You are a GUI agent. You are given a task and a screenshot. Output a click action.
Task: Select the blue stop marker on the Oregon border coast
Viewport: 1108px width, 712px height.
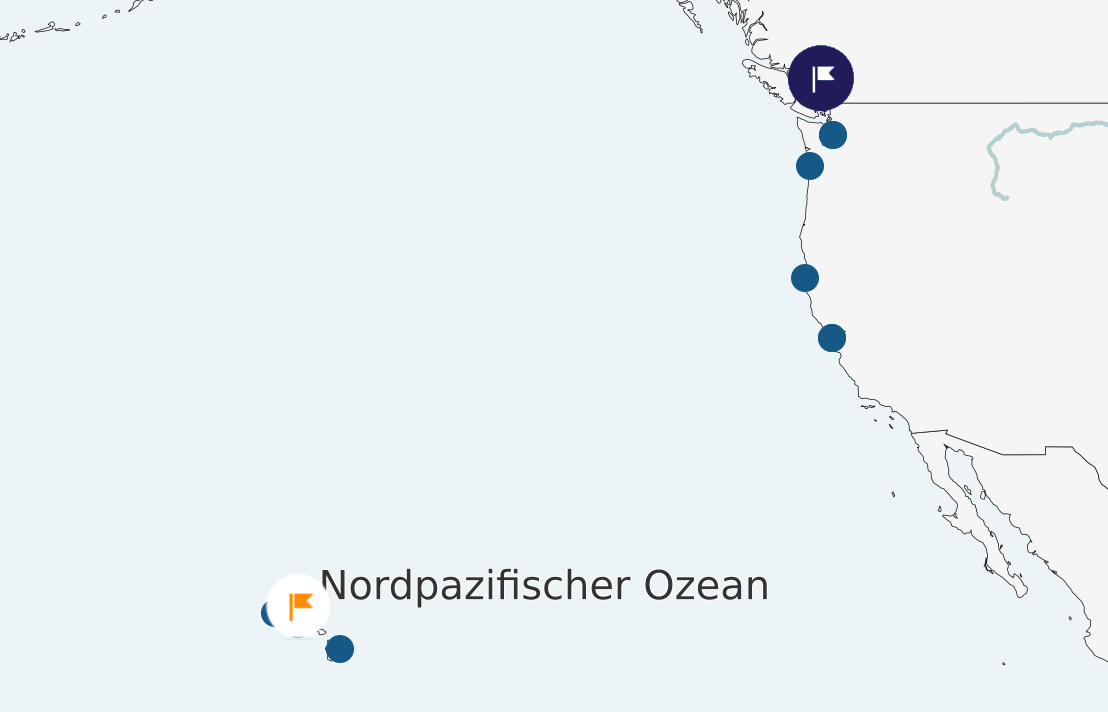pos(810,166)
